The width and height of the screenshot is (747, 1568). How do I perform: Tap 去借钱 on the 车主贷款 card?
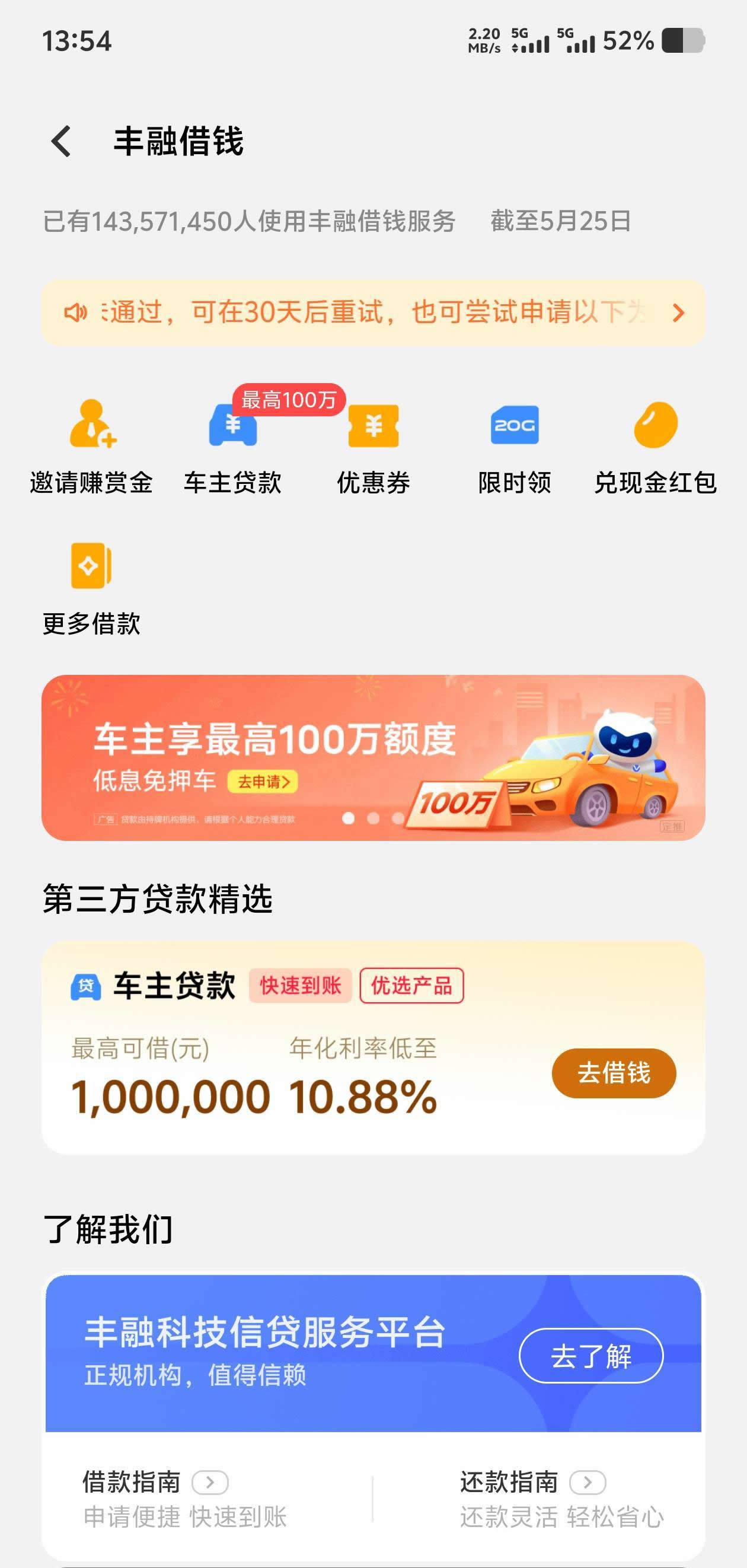[x=614, y=1073]
